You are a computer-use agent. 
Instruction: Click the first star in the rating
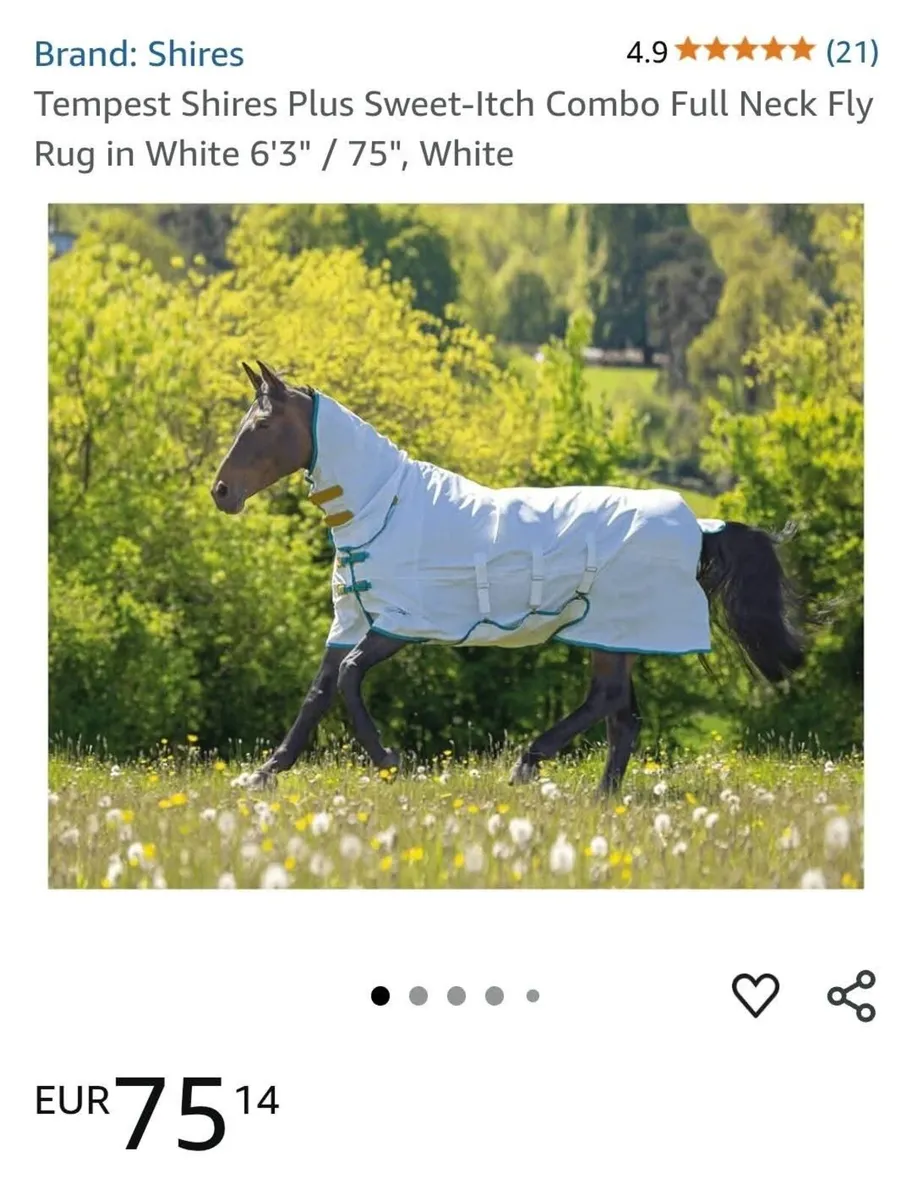coord(689,52)
